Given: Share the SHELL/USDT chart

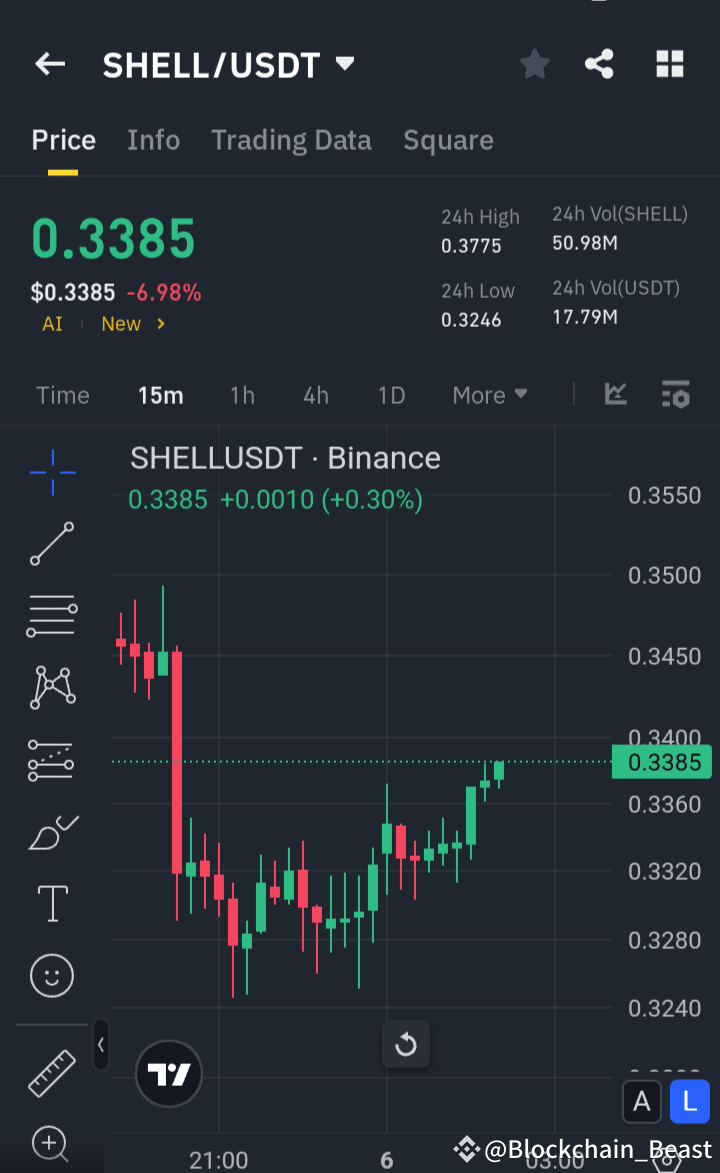Looking at the screenshot, I should tap(599, 63).
